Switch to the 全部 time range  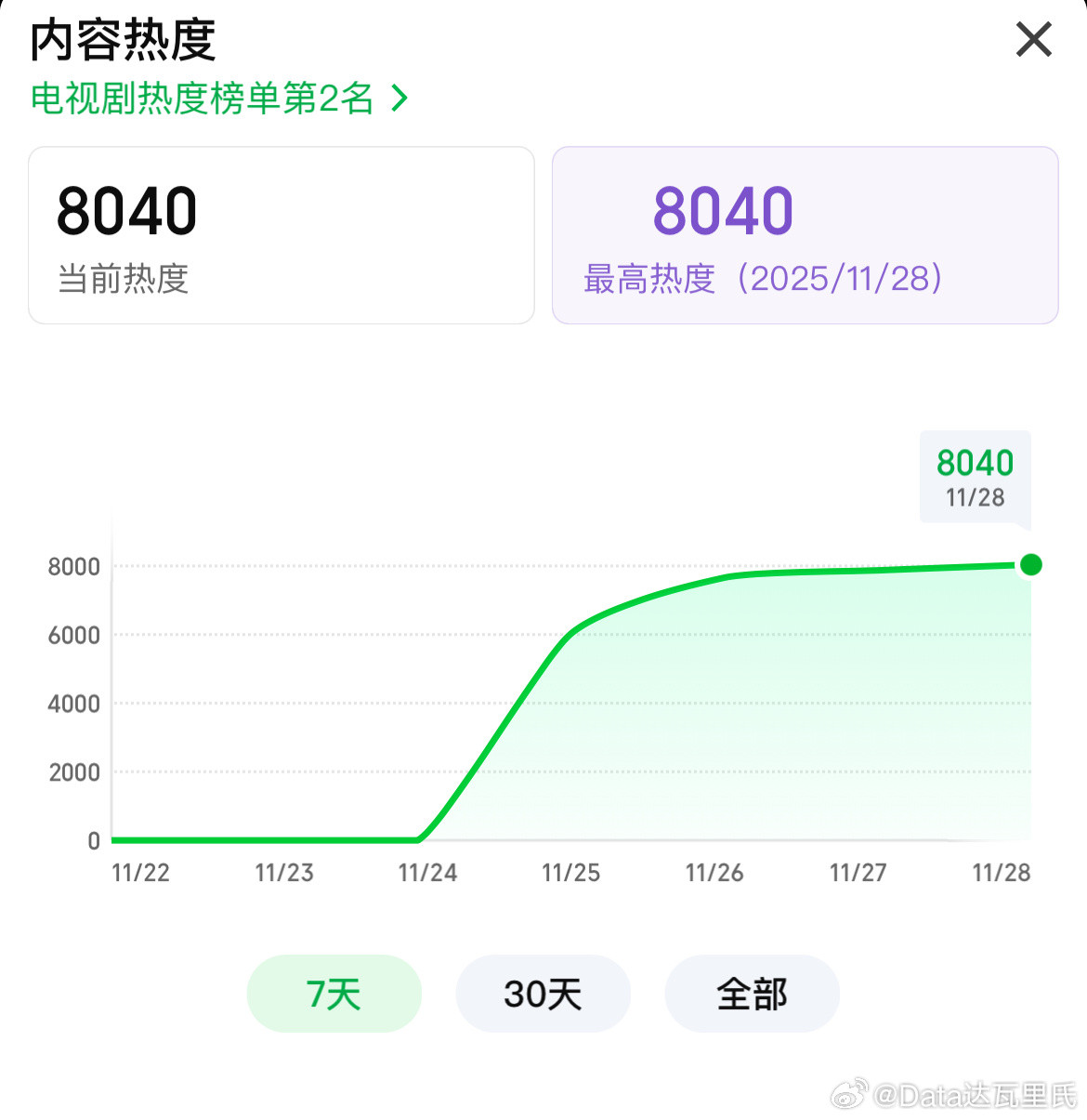752,994
